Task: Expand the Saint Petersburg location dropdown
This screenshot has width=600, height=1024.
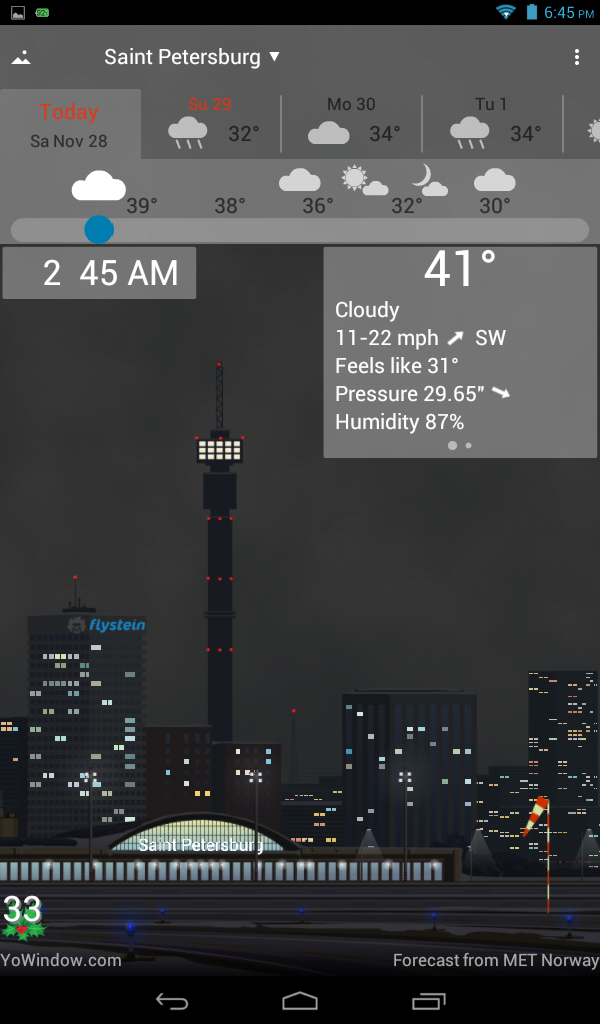Action: (x=192, y=57)
